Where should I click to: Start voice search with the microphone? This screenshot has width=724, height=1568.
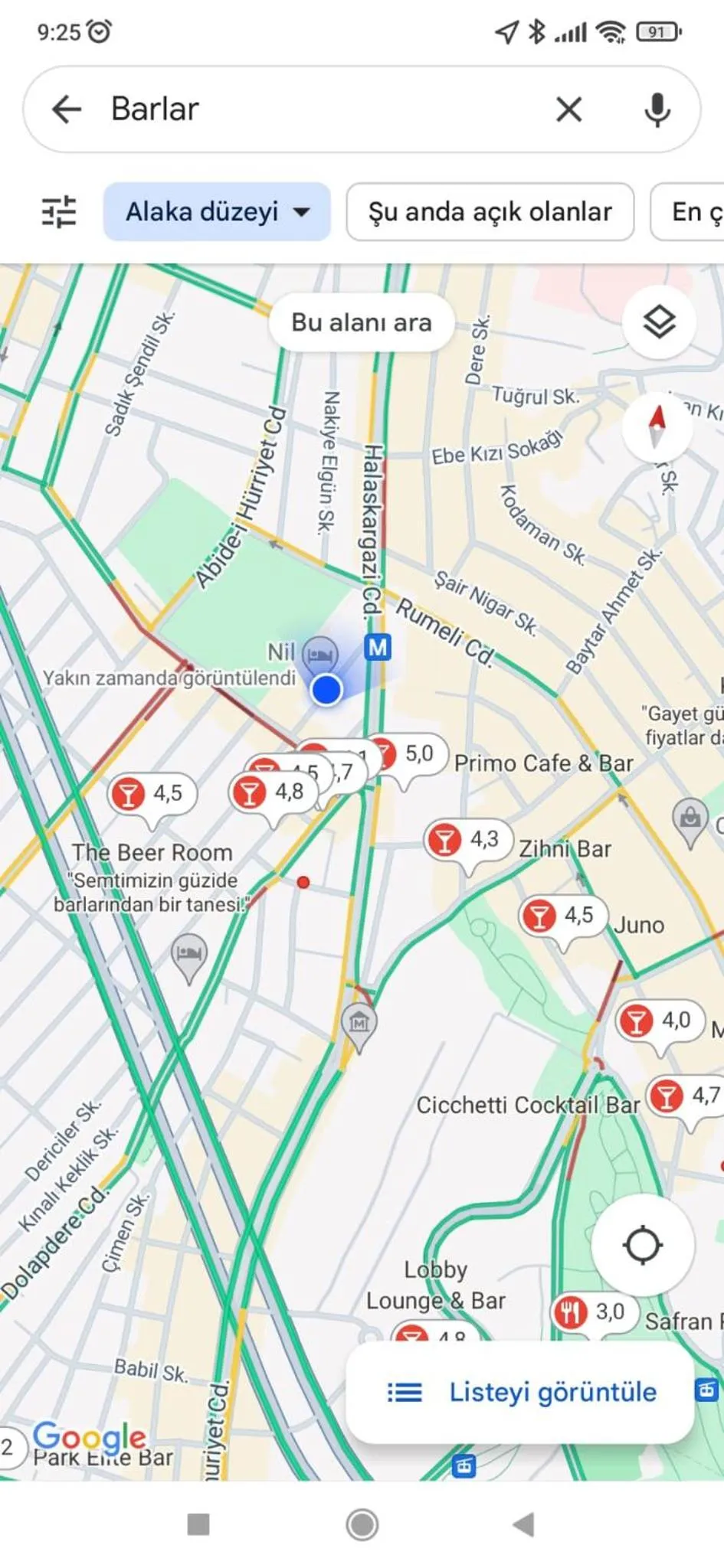(x=657, y=109)
